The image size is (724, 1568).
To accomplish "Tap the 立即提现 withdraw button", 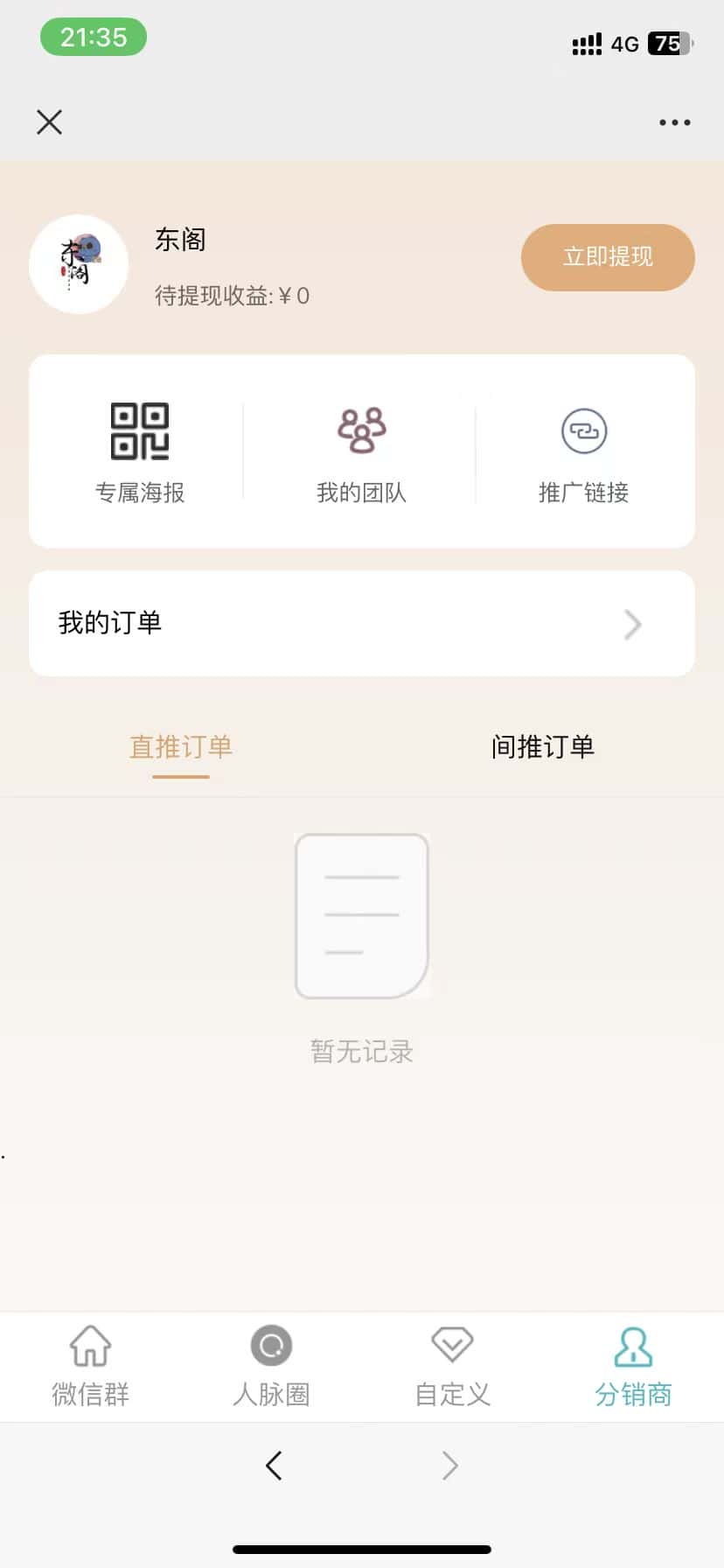I will tap(608, 257).
